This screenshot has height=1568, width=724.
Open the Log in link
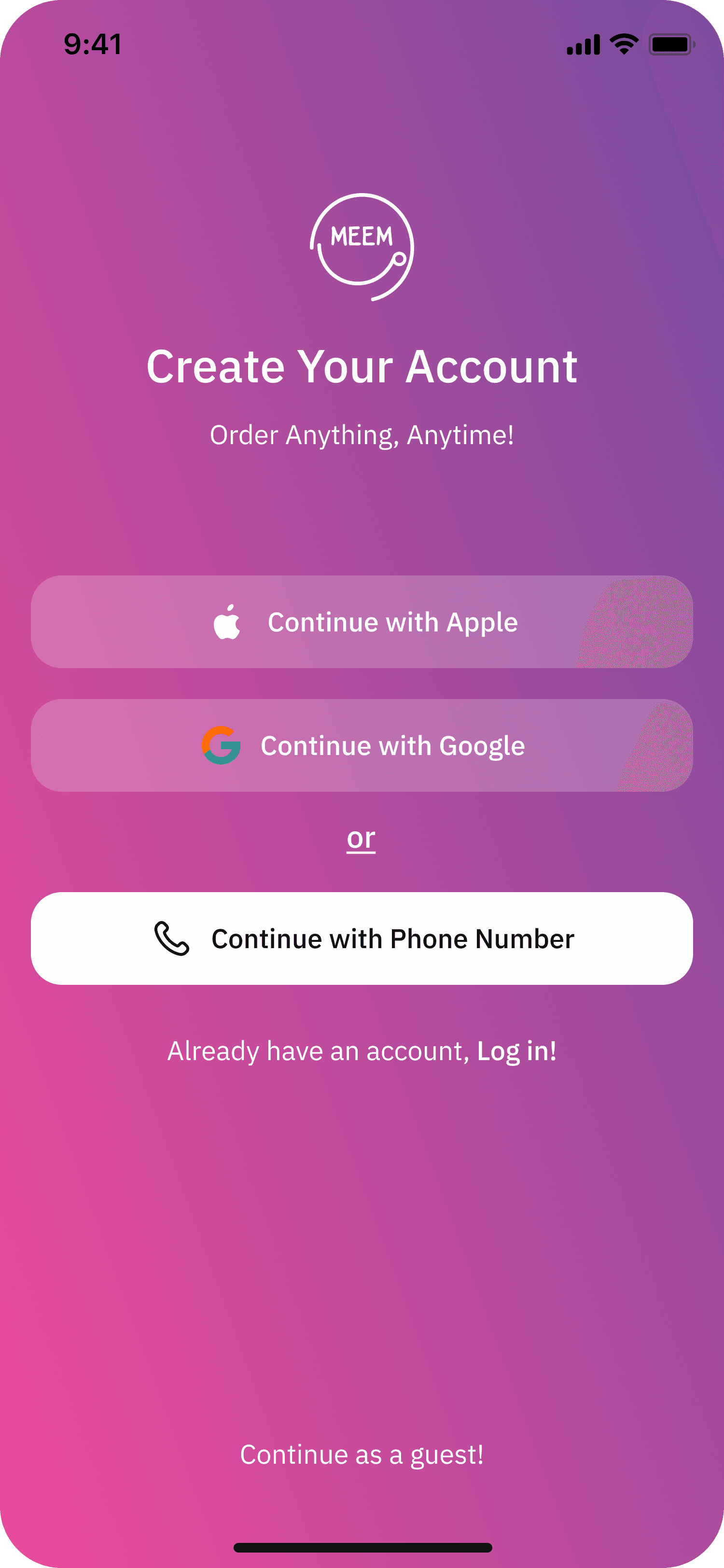tap(516, 1050)
